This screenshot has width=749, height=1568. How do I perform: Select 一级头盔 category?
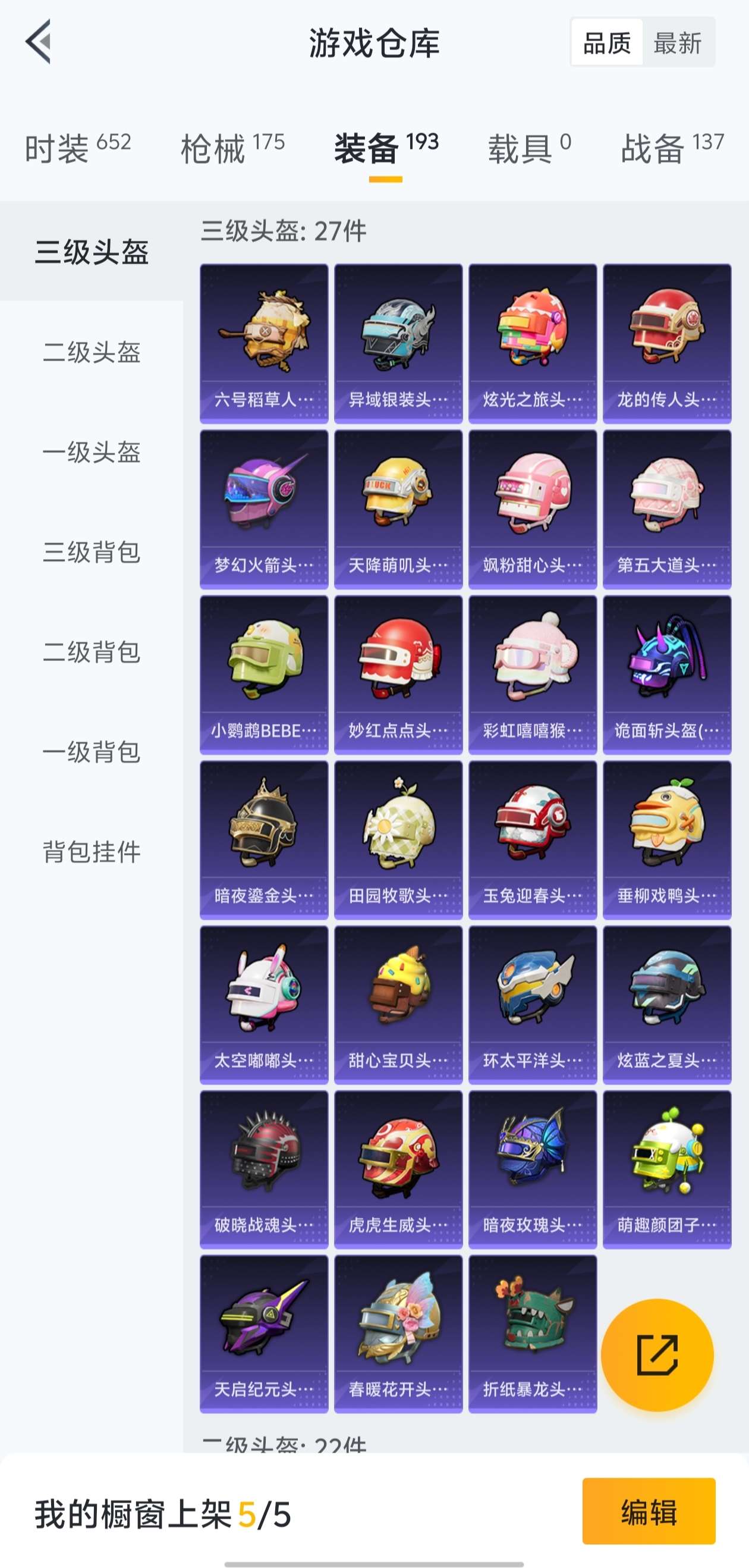click(92, 451)
